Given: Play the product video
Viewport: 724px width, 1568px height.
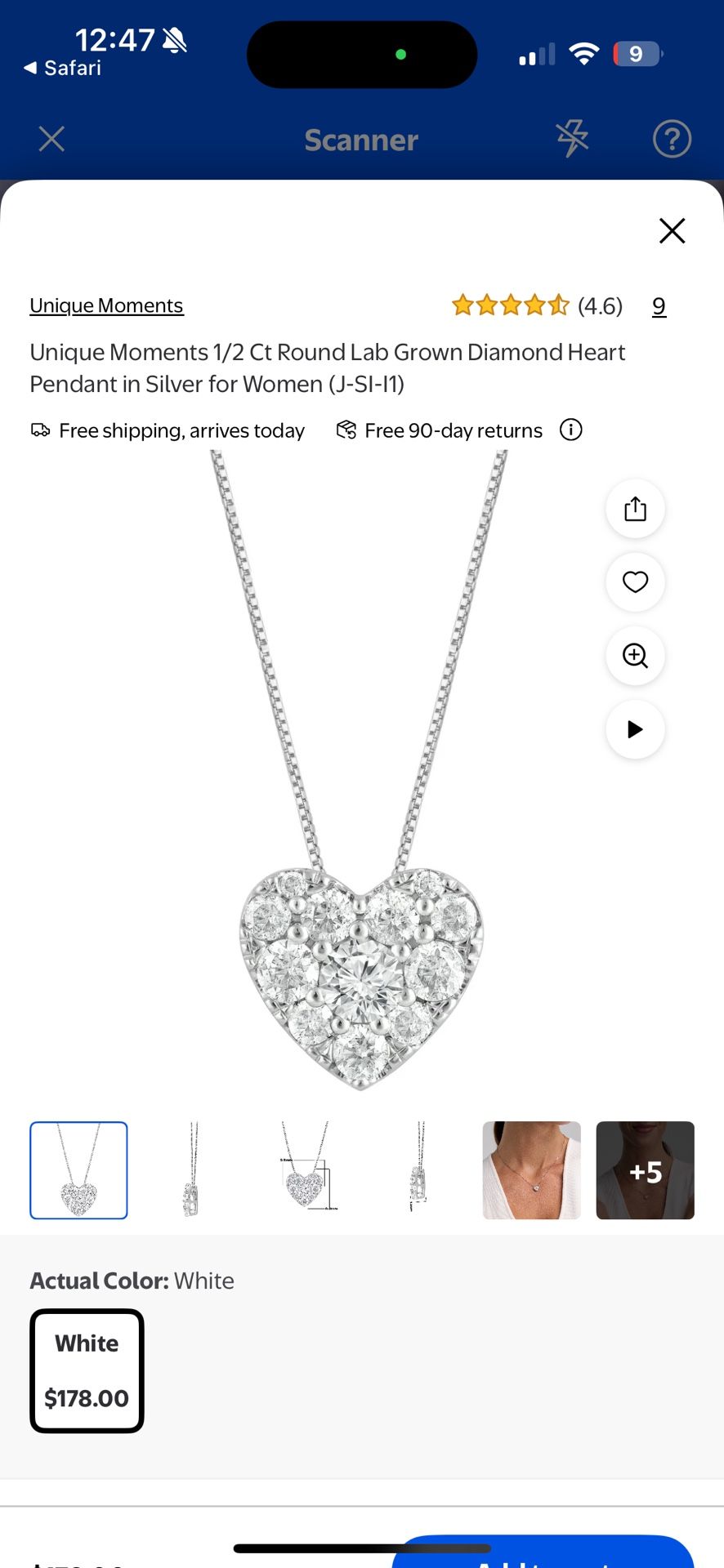Looking at the screenshot, I should coord(635,729).
